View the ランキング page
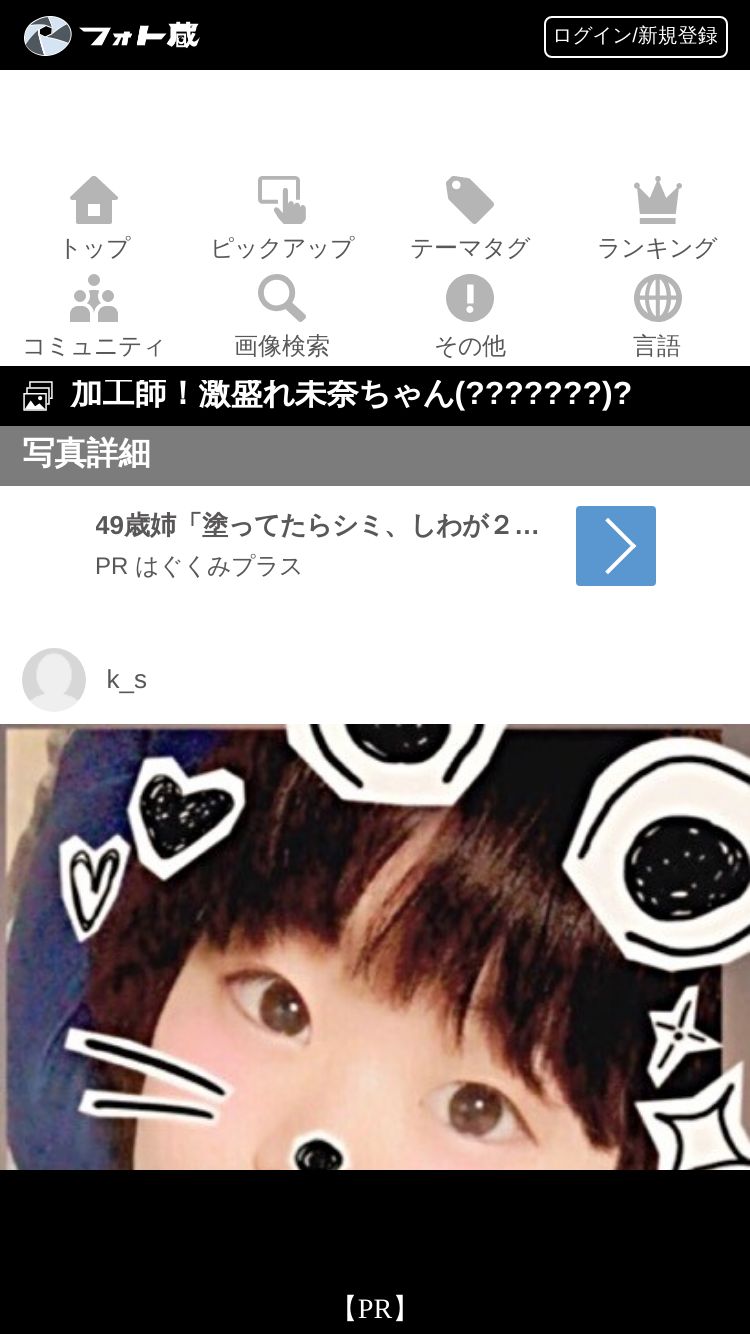The image size is (750, 1334). [657, 218]
